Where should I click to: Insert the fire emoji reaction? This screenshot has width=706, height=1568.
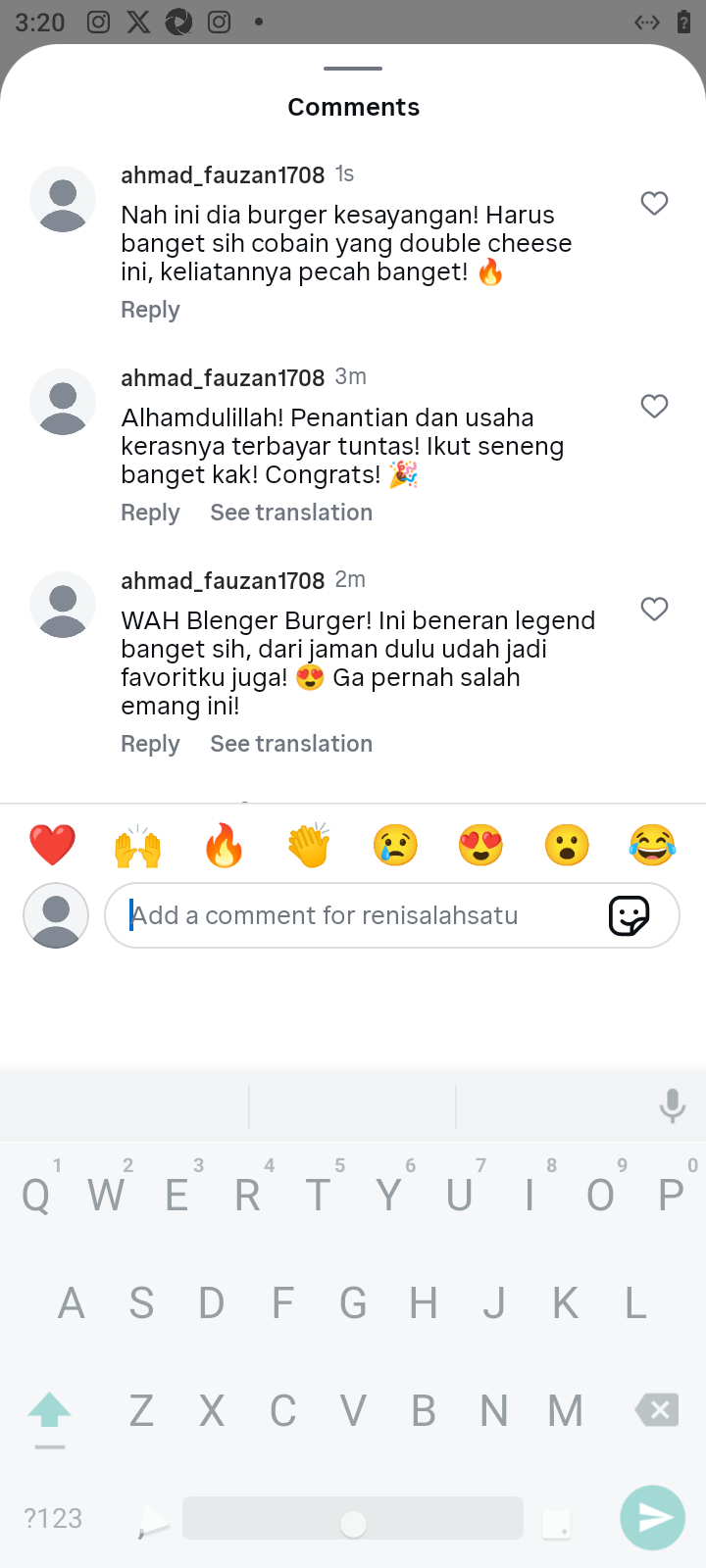pyautogui.click(x=224, y=845)
